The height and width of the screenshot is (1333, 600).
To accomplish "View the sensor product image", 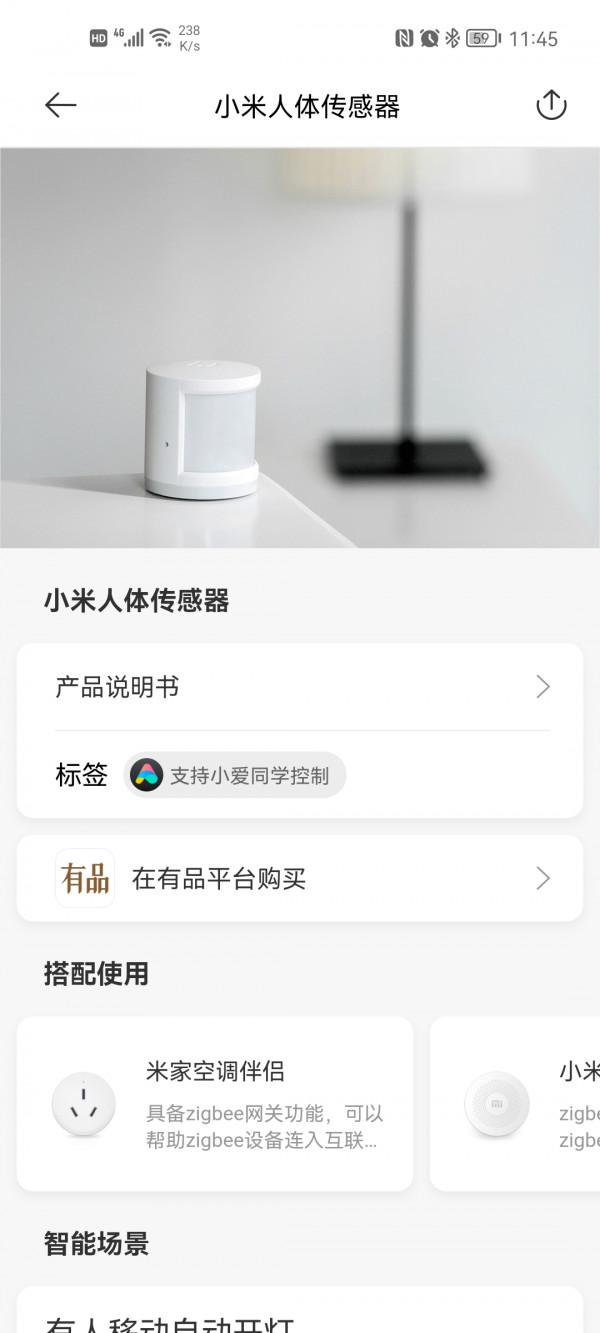I will pyautogui.click(x=300, y=348).
